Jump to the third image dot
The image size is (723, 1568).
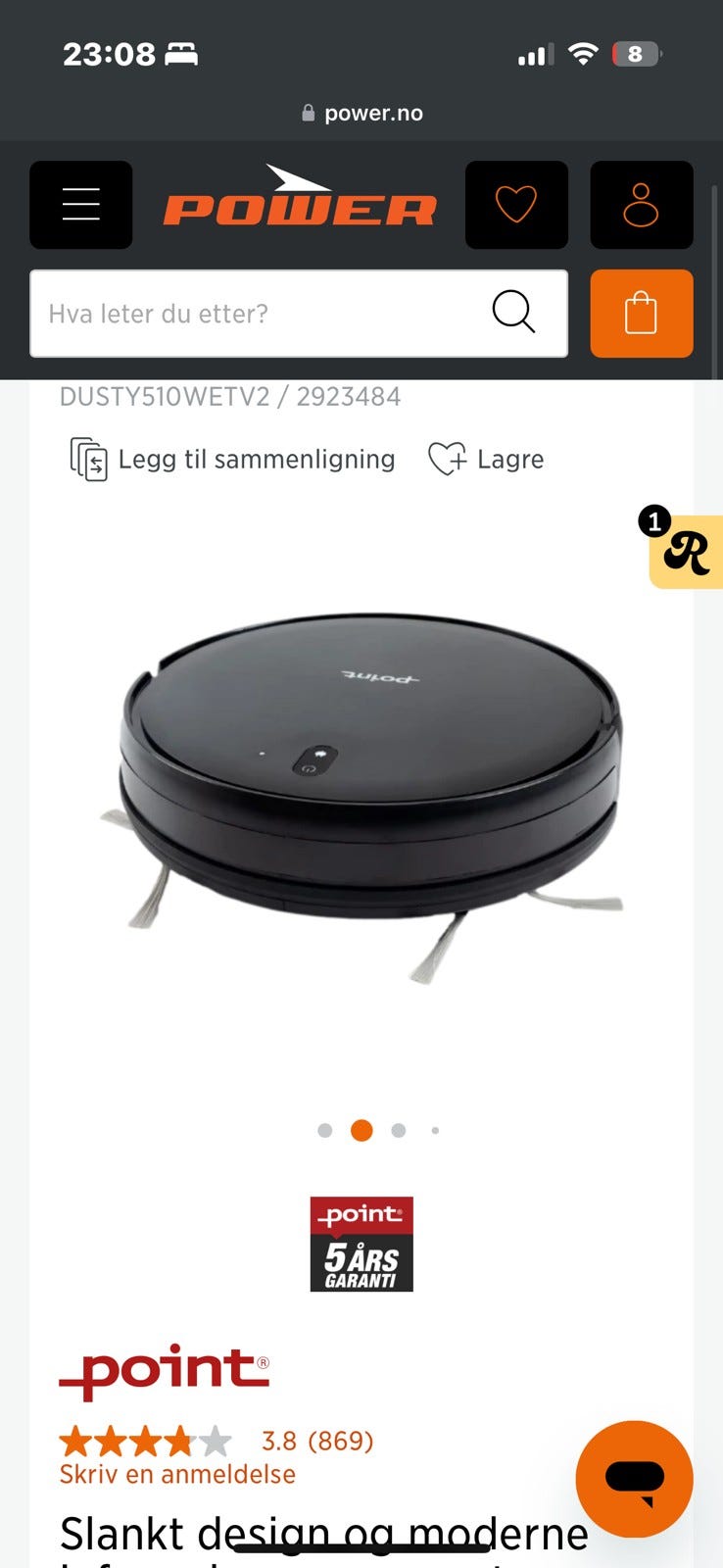click(x=398, y=1130)
